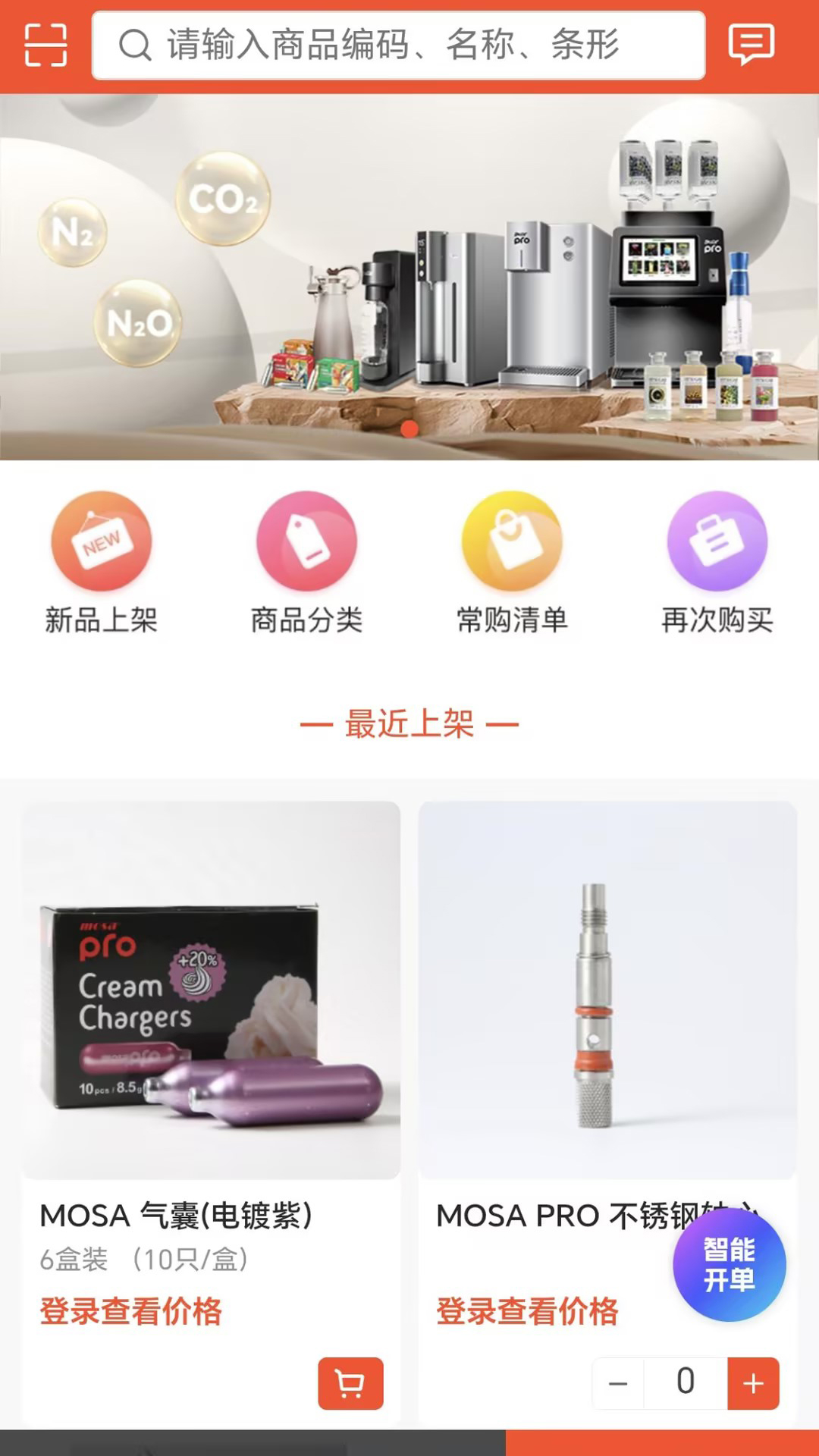The image size is (819, 1456).
Task: Increase MOSA PRO quantity with plus
Action: [x=753, y=1383]
